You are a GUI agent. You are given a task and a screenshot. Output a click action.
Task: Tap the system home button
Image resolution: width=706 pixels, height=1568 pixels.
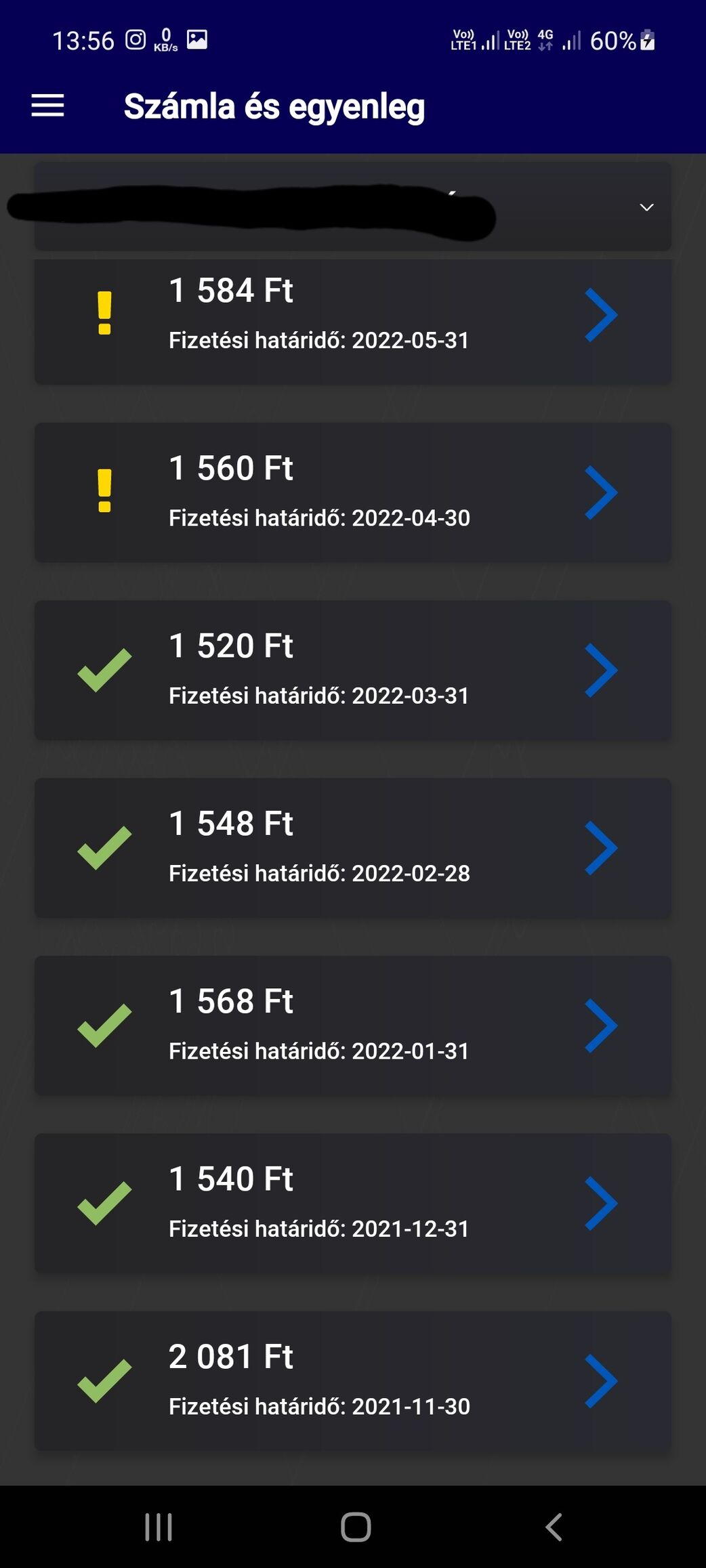point(356,1527)
